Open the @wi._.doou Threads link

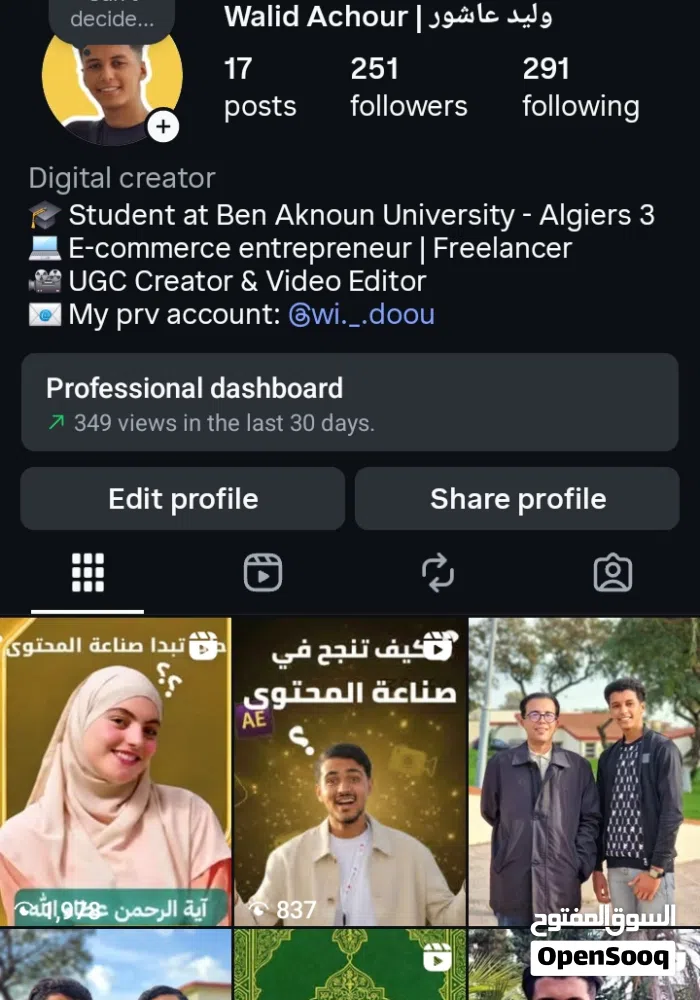coord(361,315)
